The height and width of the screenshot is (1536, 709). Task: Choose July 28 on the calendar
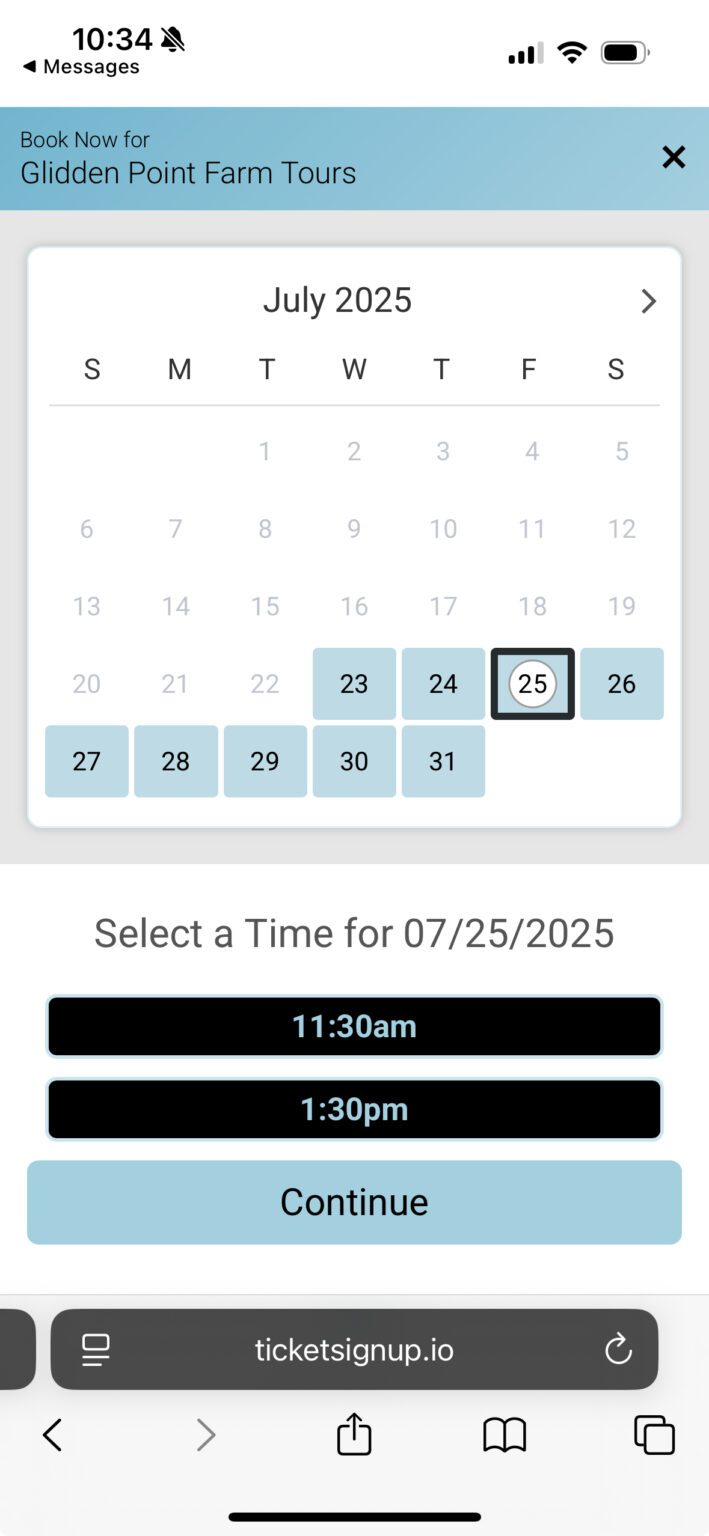click(x=176, y=761)
